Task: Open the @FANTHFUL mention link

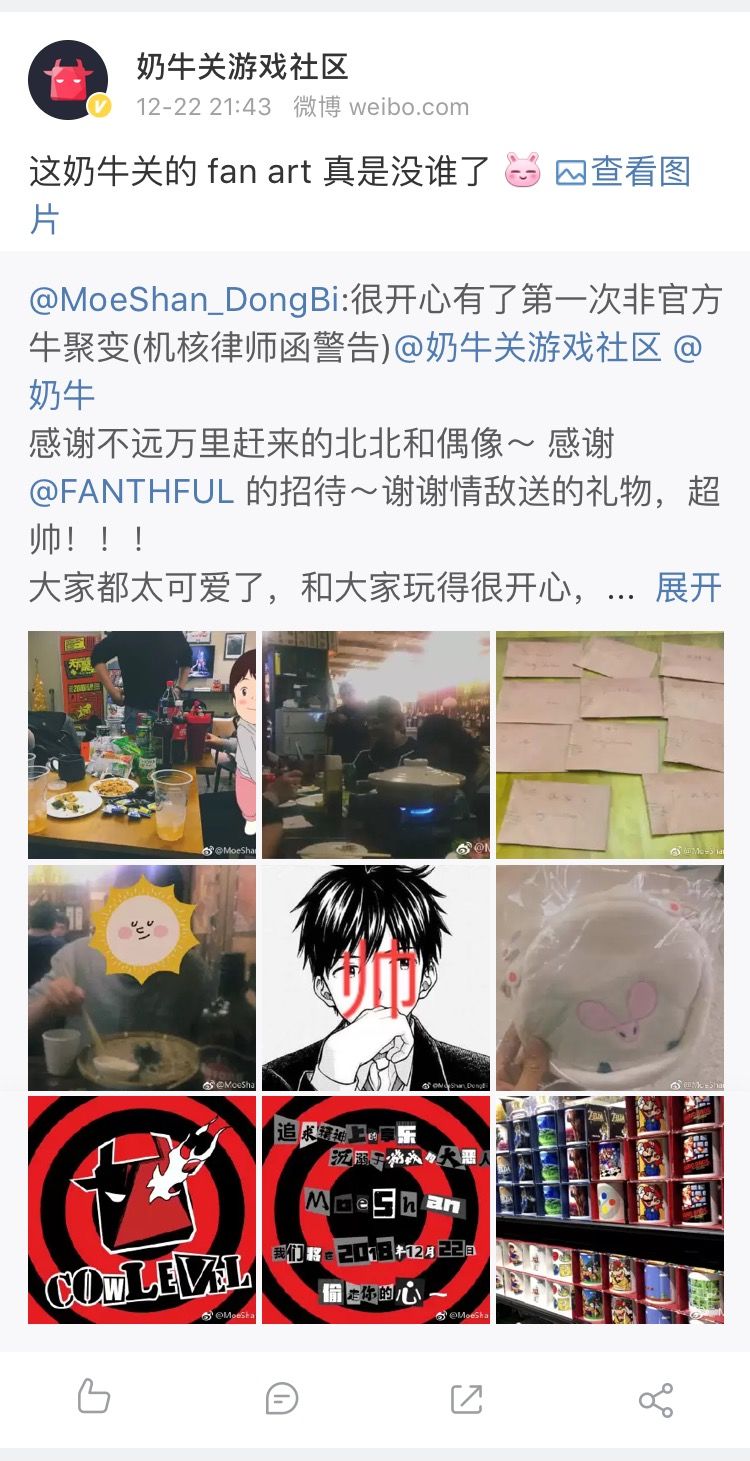Action: point(132,491)
